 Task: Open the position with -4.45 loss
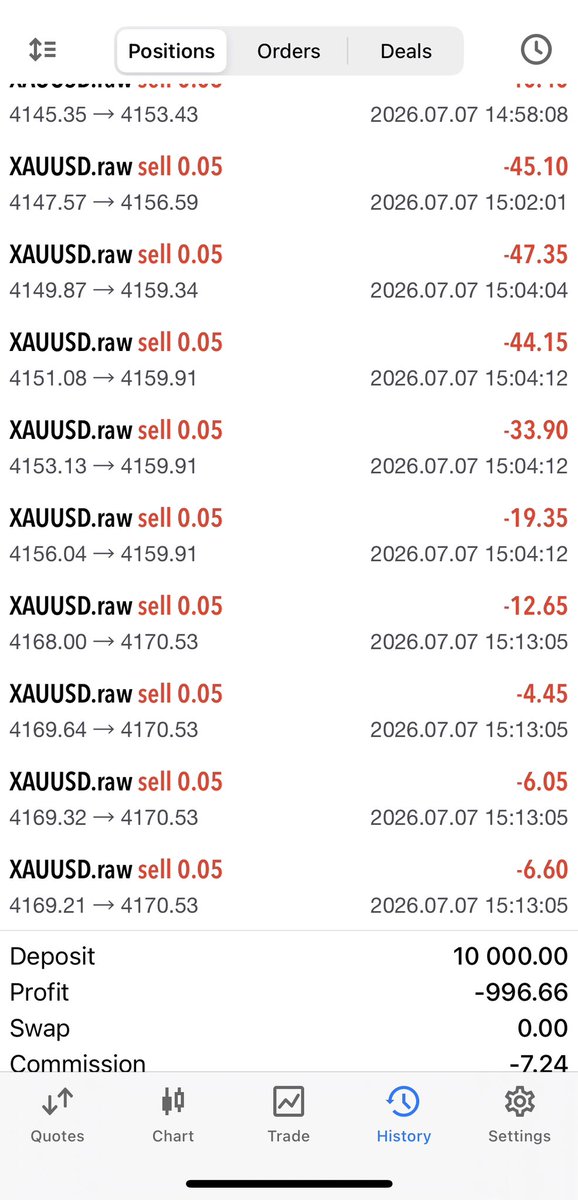[289, 712]
